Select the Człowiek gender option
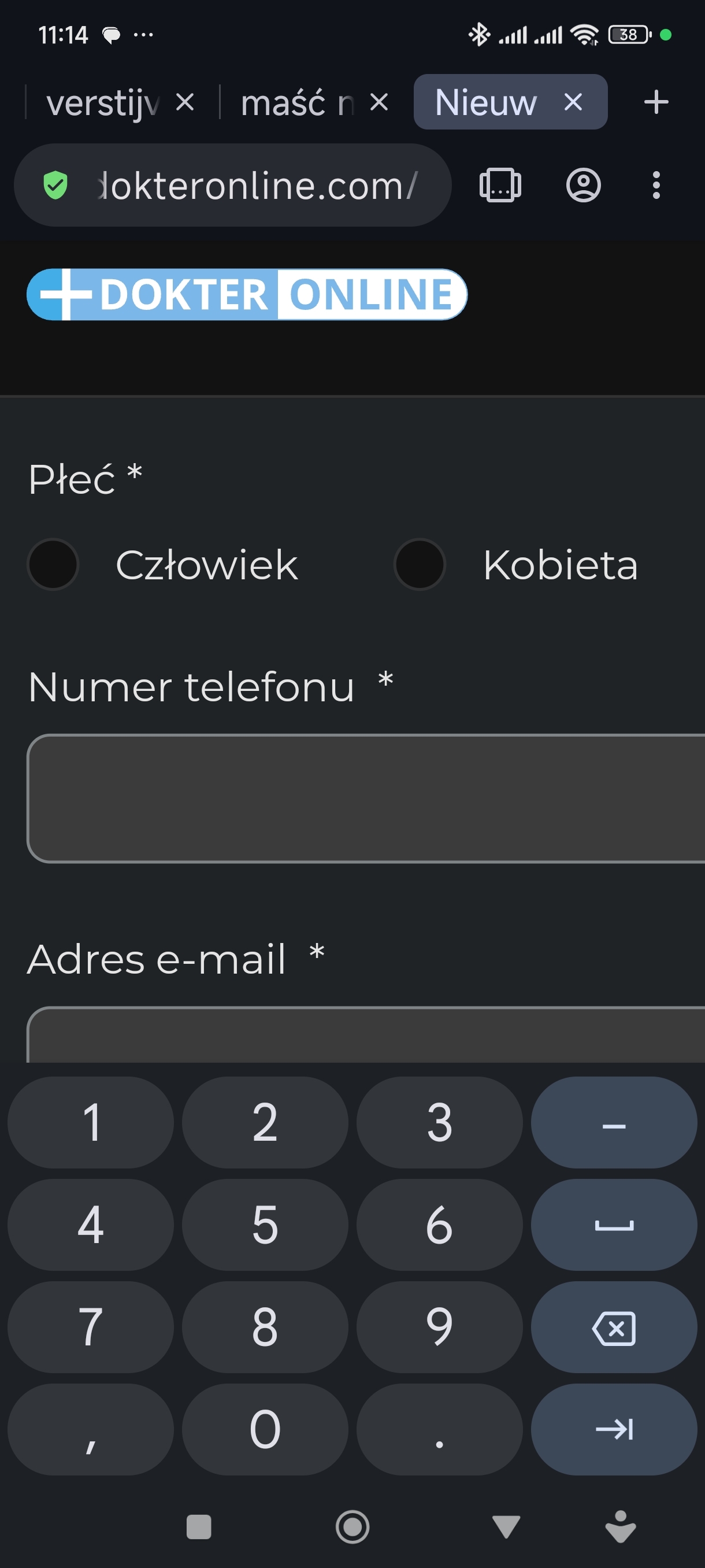The width and height of the screenshot is (705, 1568). pyautogui.click(x=54, y=564)
